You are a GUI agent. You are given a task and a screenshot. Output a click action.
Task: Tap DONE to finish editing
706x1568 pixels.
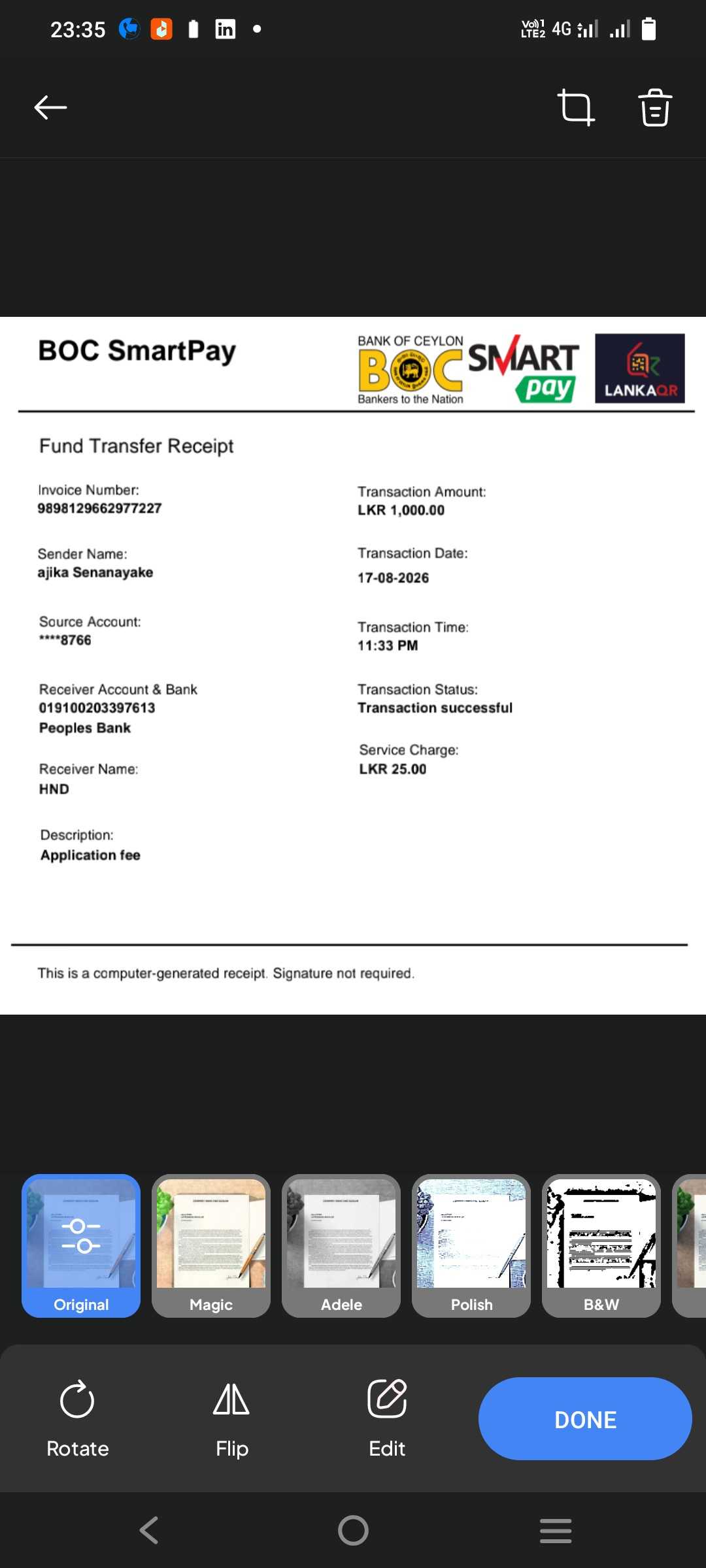(x=585, y=1418)
